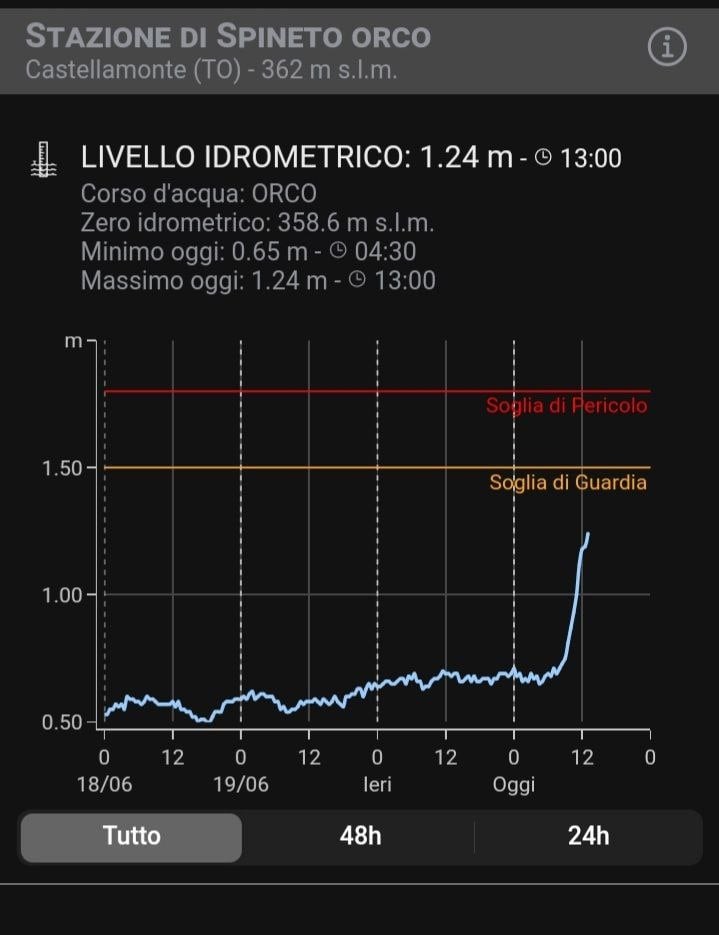Screen dimensions: 719x935
Task: Switch to the 48h view
Action: (x=360, y=836)
